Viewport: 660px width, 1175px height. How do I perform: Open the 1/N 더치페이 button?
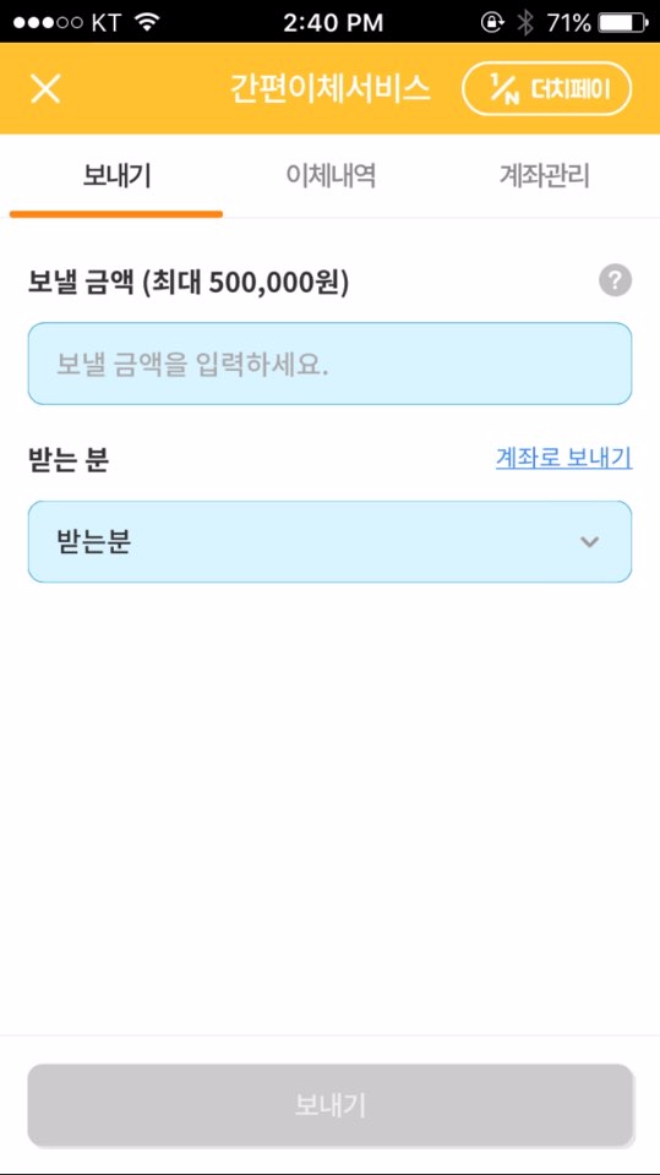point(547,89)
